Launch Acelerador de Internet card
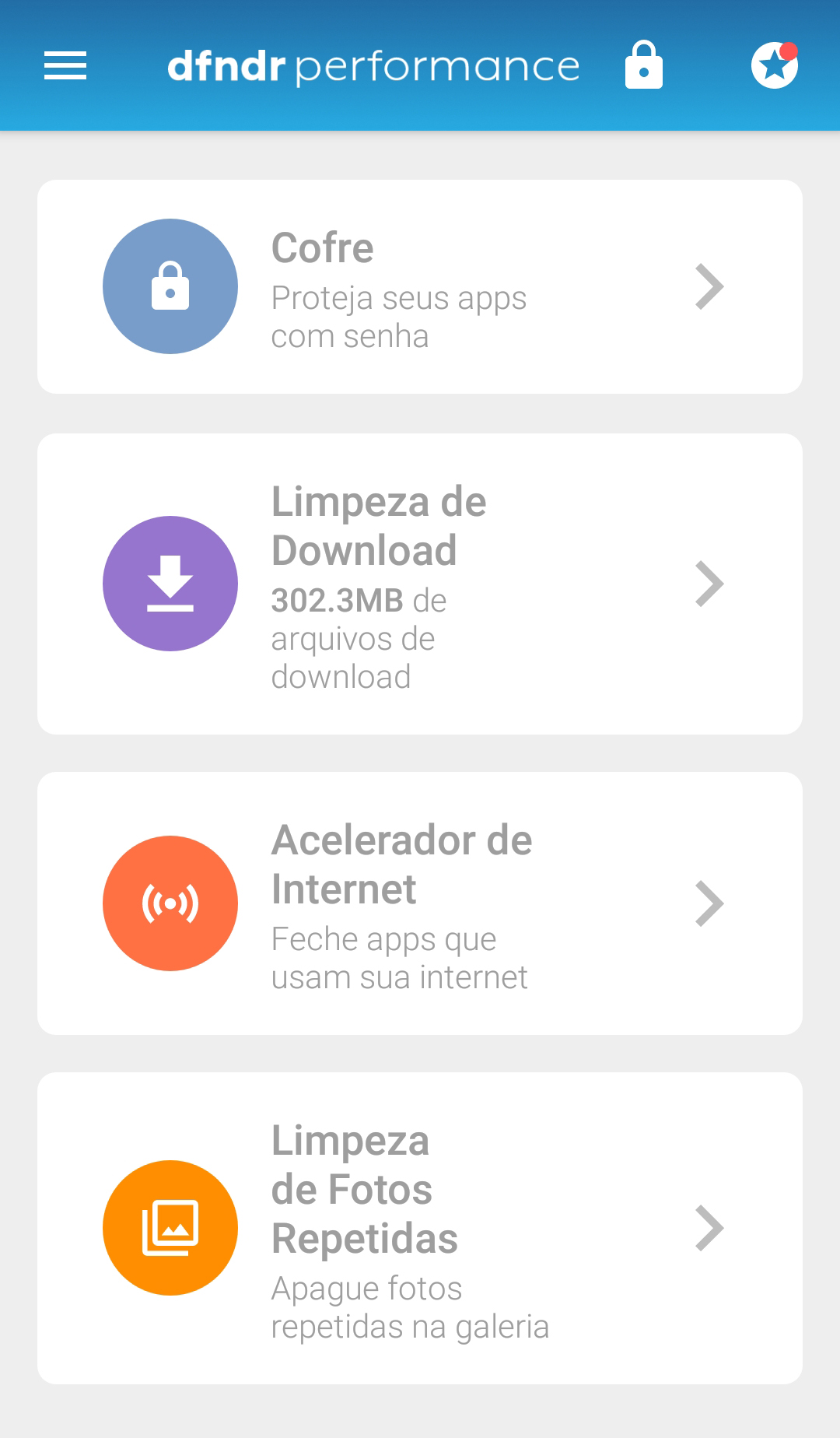The height and width of the screenshot is (1438, 840). tap(420, 903)
